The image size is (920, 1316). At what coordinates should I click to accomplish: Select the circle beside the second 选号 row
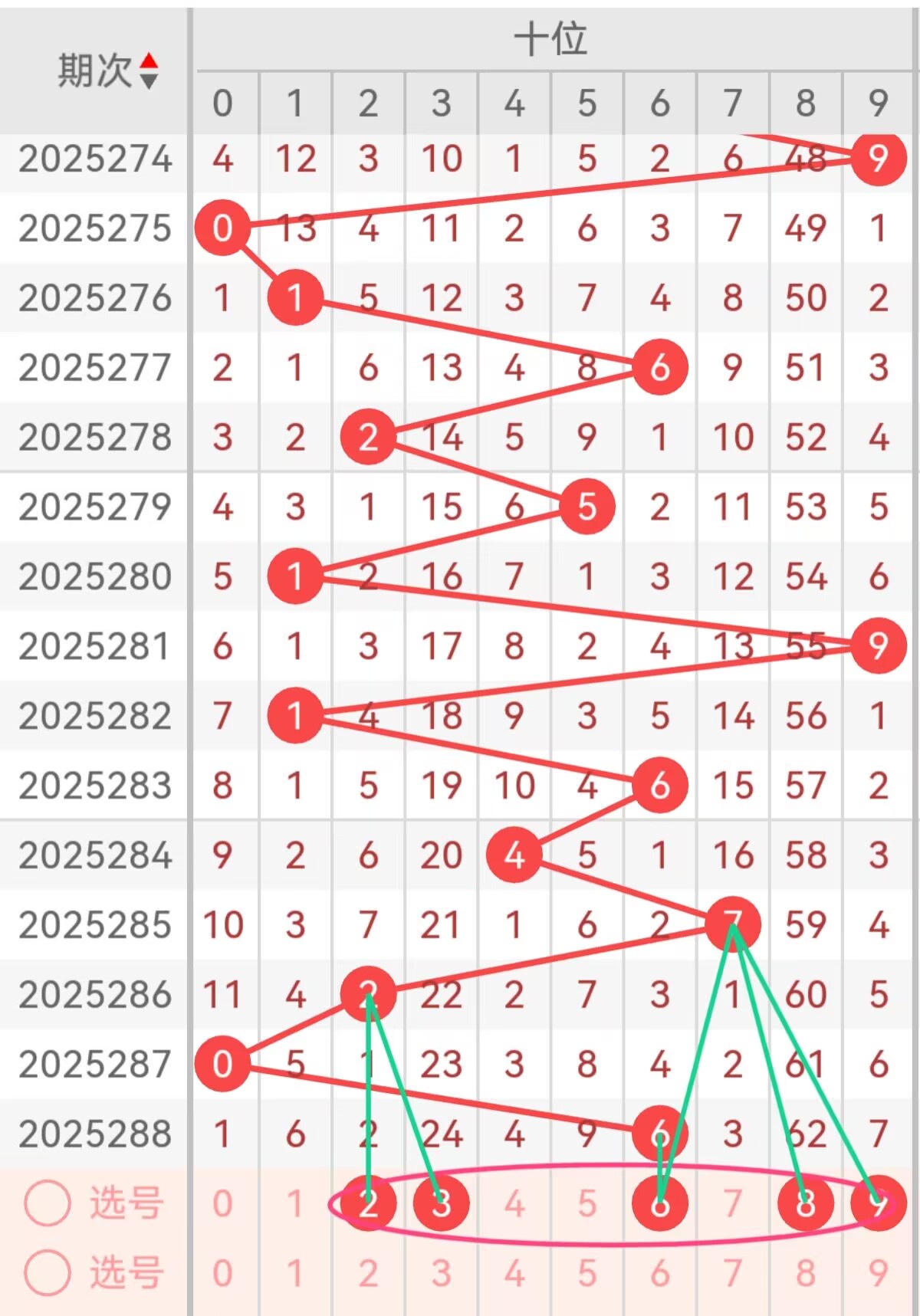48,1273
